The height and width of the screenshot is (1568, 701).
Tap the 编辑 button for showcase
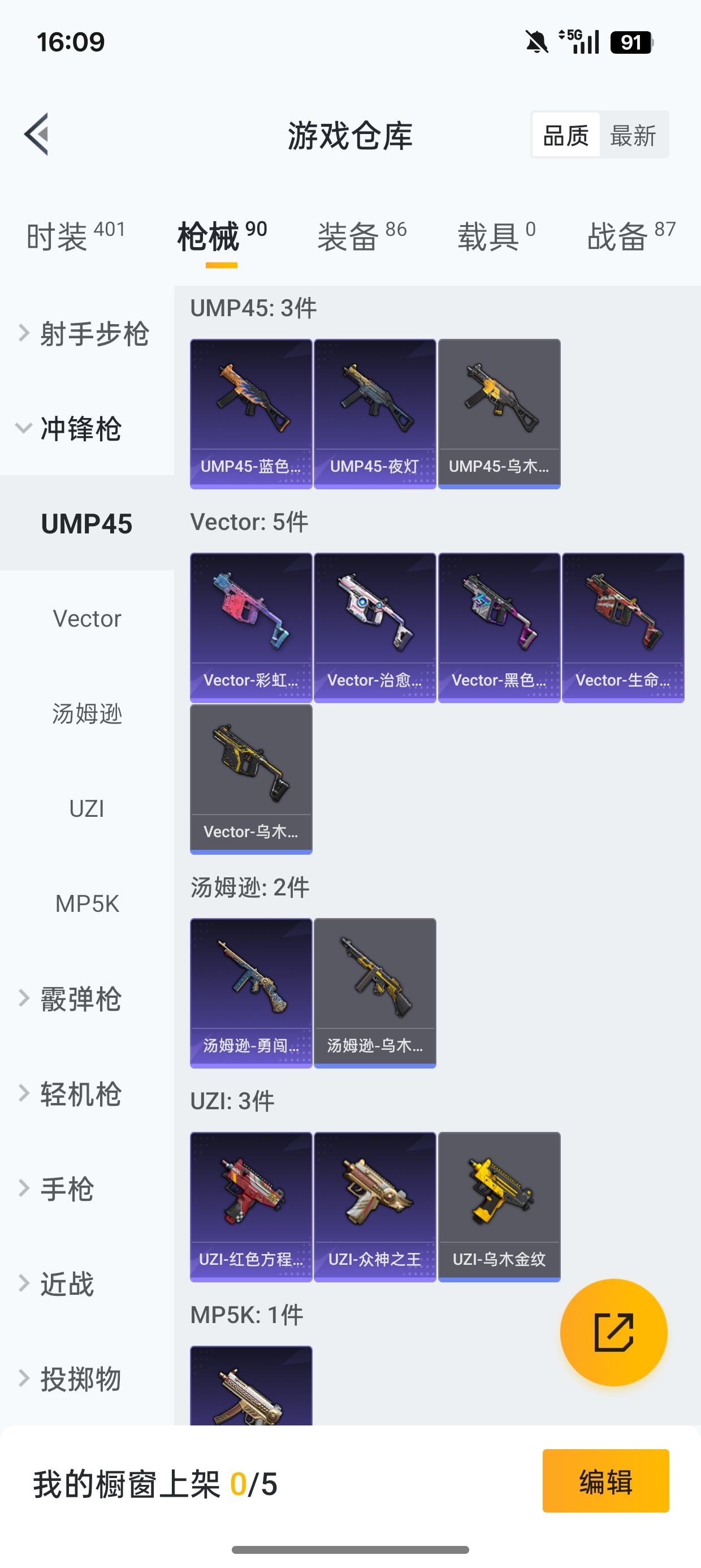coord(605,1481)
